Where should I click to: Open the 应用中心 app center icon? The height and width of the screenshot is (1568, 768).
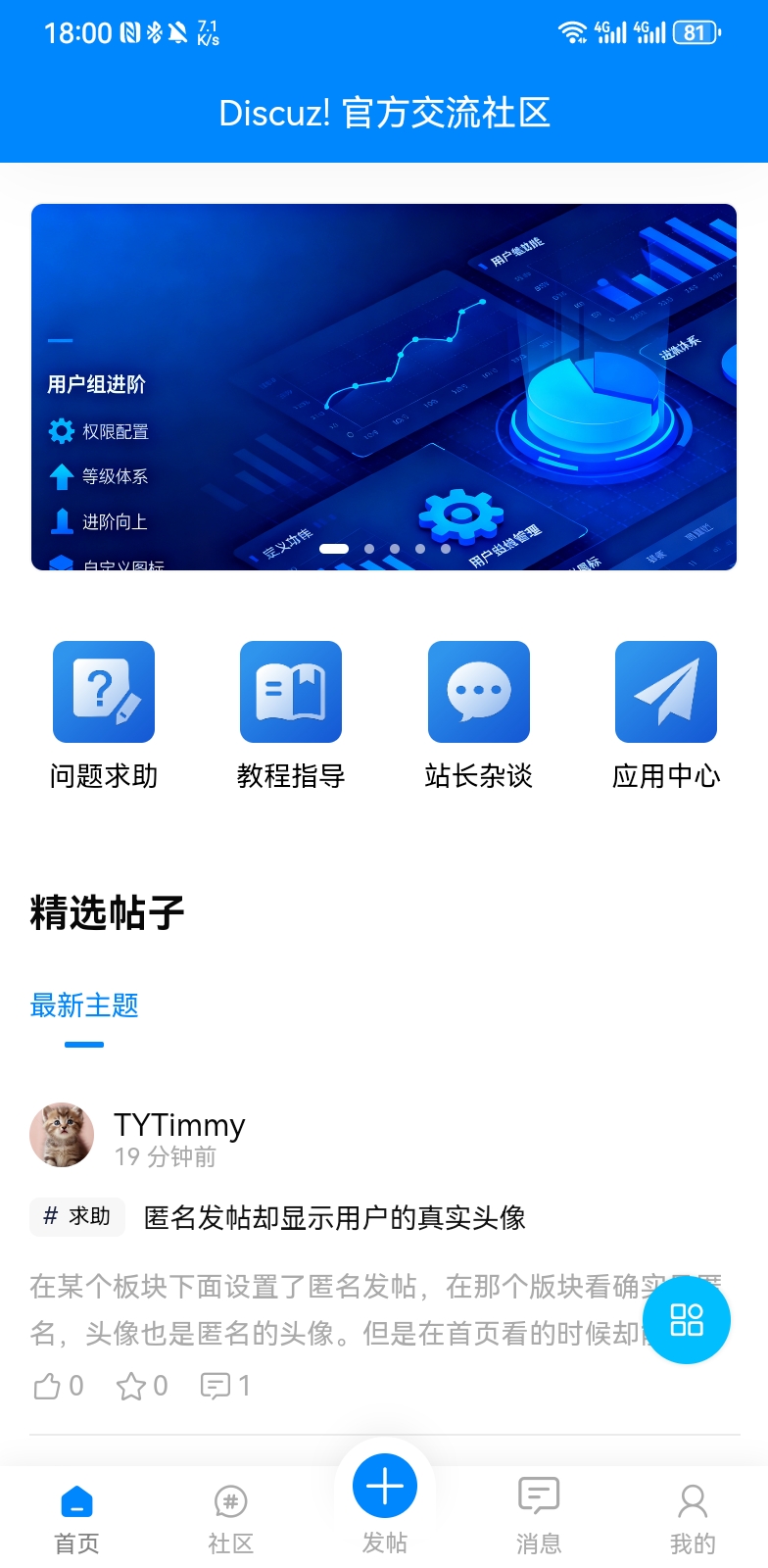coord(665,691)
